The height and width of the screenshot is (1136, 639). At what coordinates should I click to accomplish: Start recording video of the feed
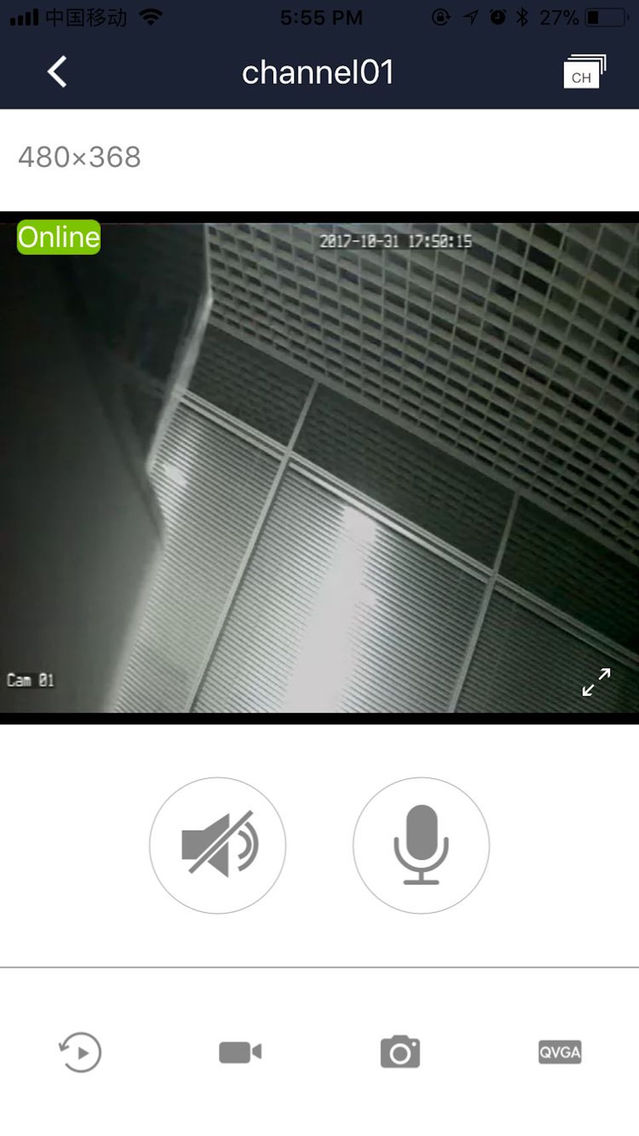click(x=240, y=1052)
